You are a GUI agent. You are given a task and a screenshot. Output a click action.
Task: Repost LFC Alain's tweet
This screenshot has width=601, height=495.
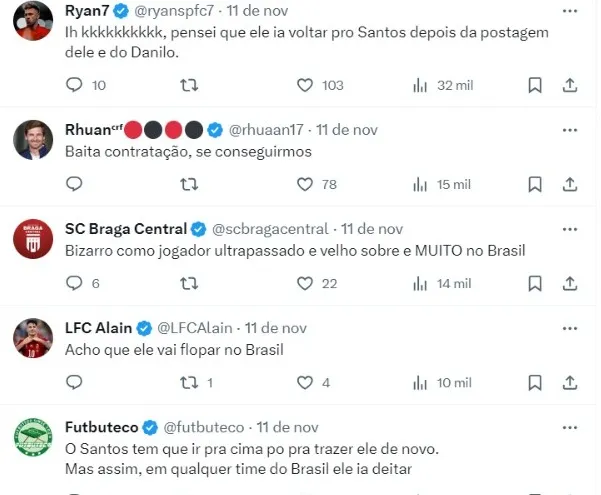(188, 382)
